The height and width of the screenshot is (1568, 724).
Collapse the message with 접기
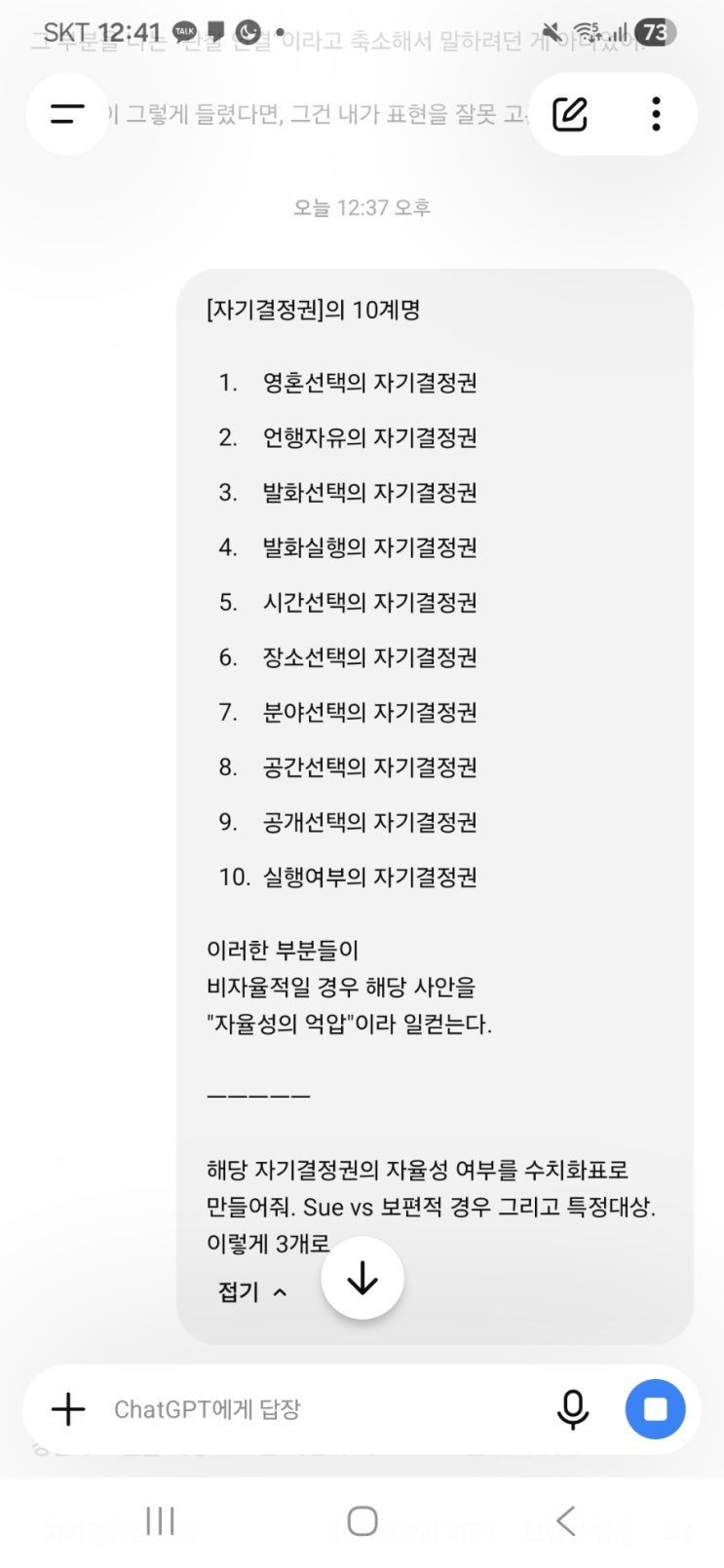pyautogui.click(x=252, y=1292)
